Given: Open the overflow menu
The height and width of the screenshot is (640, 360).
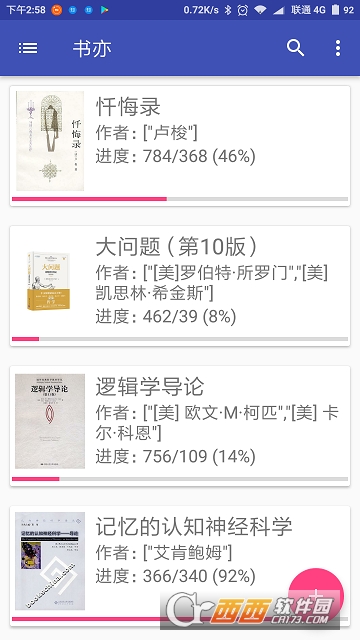Looking at the screenshot, I should [338, 48].
